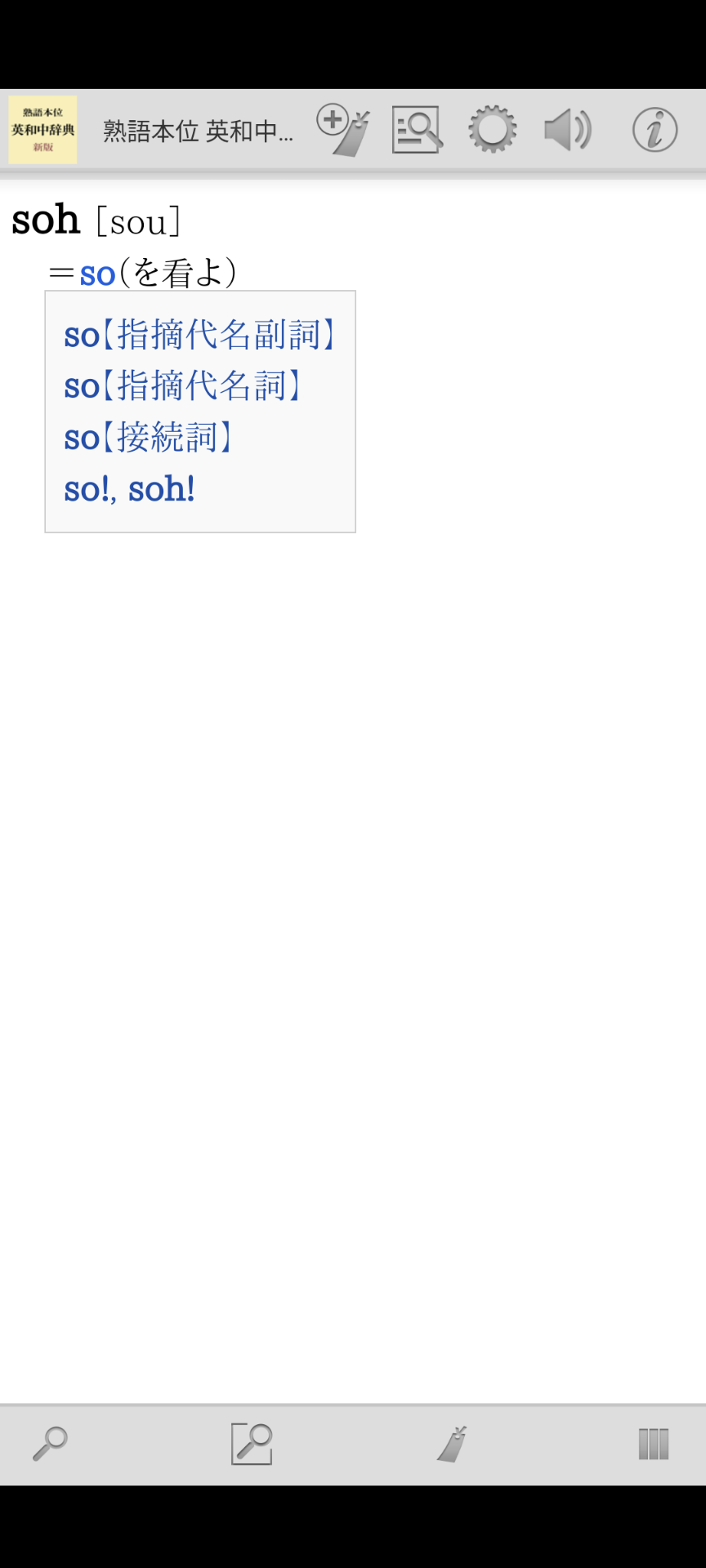Open so【接続詞】 entry
The height and width of the screenshot is (1568, 706).
(x=150, y=438)
